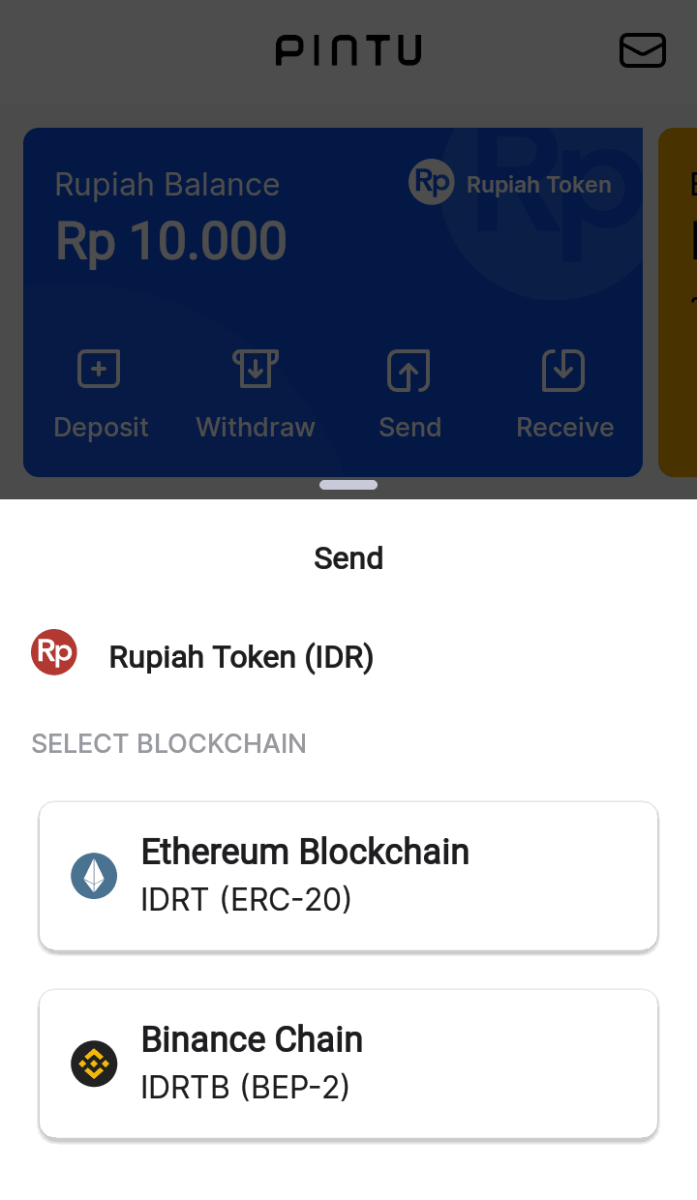Screen dimensions: 697x1200
Task: Choose Binance Chain IDRTB (BEP-2)
Action: tap(348, 1064)
